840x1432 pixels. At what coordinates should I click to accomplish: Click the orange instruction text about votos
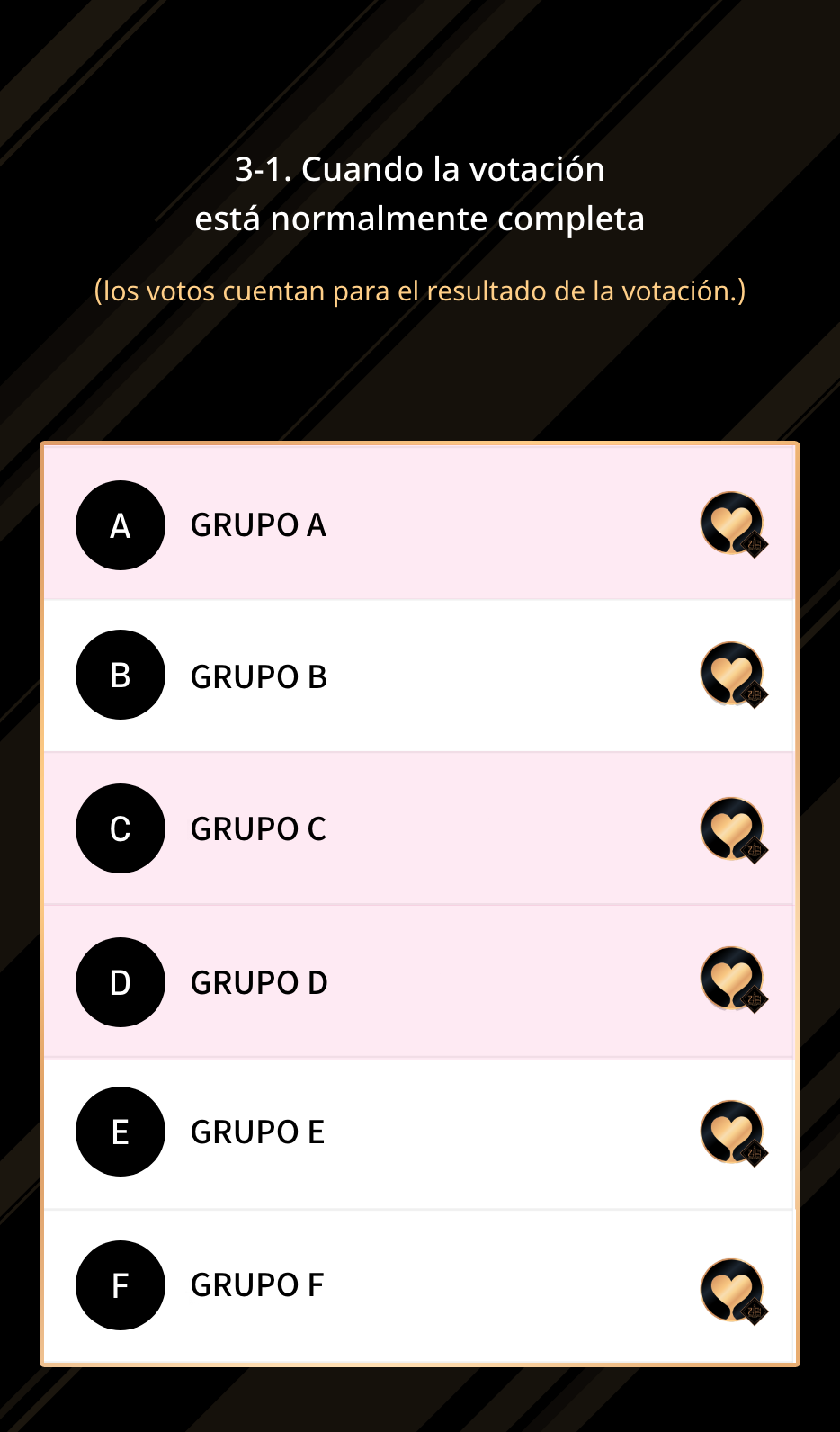click(420, 291)
